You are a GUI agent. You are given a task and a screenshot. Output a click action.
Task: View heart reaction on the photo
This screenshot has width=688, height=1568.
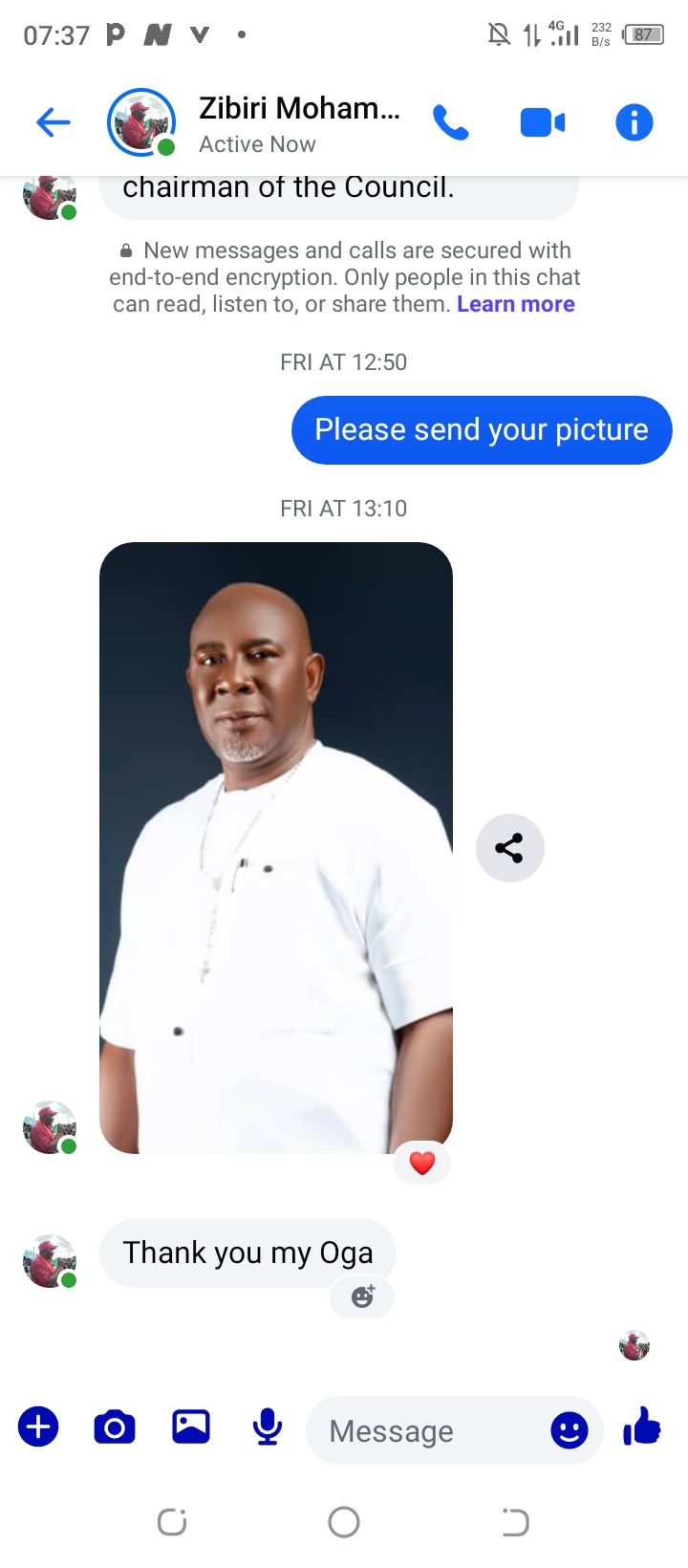(x=422, y=1163)
